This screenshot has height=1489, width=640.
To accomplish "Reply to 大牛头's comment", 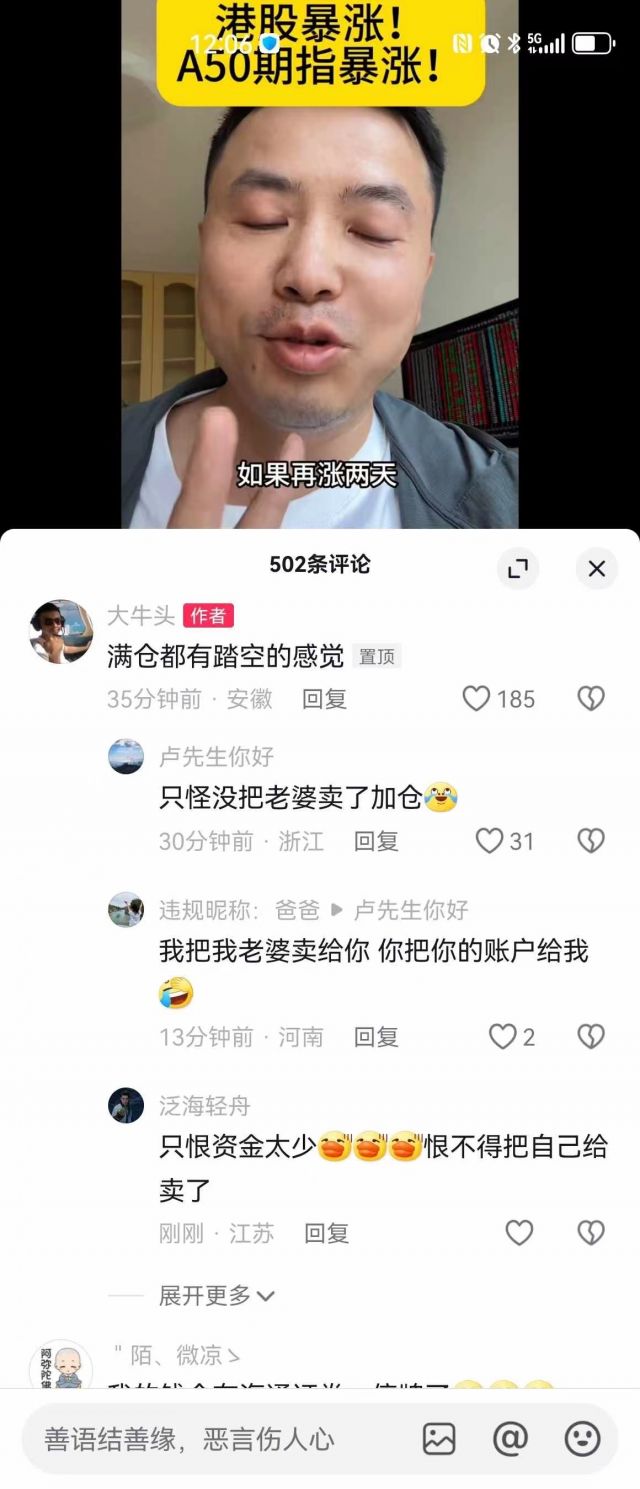I will 324,699.
